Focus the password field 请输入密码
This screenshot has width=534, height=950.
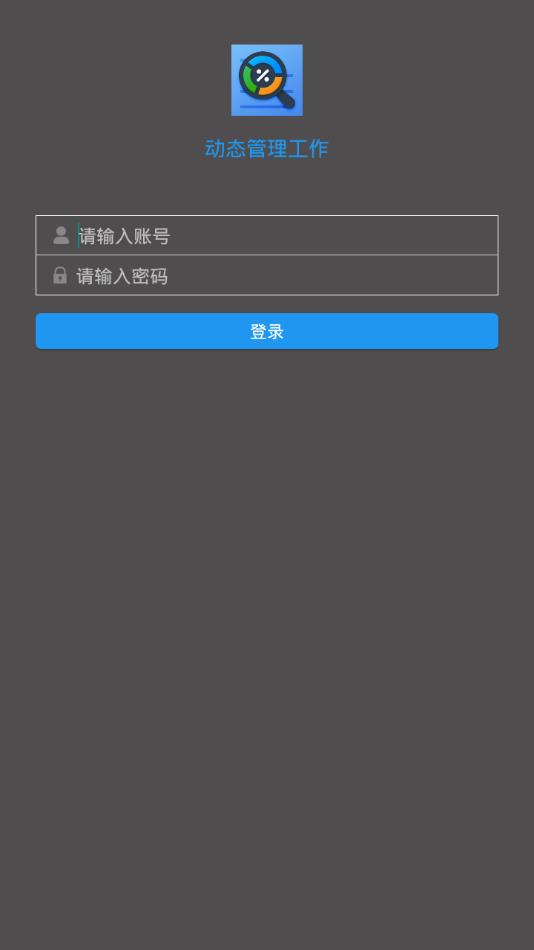(267, 276)
